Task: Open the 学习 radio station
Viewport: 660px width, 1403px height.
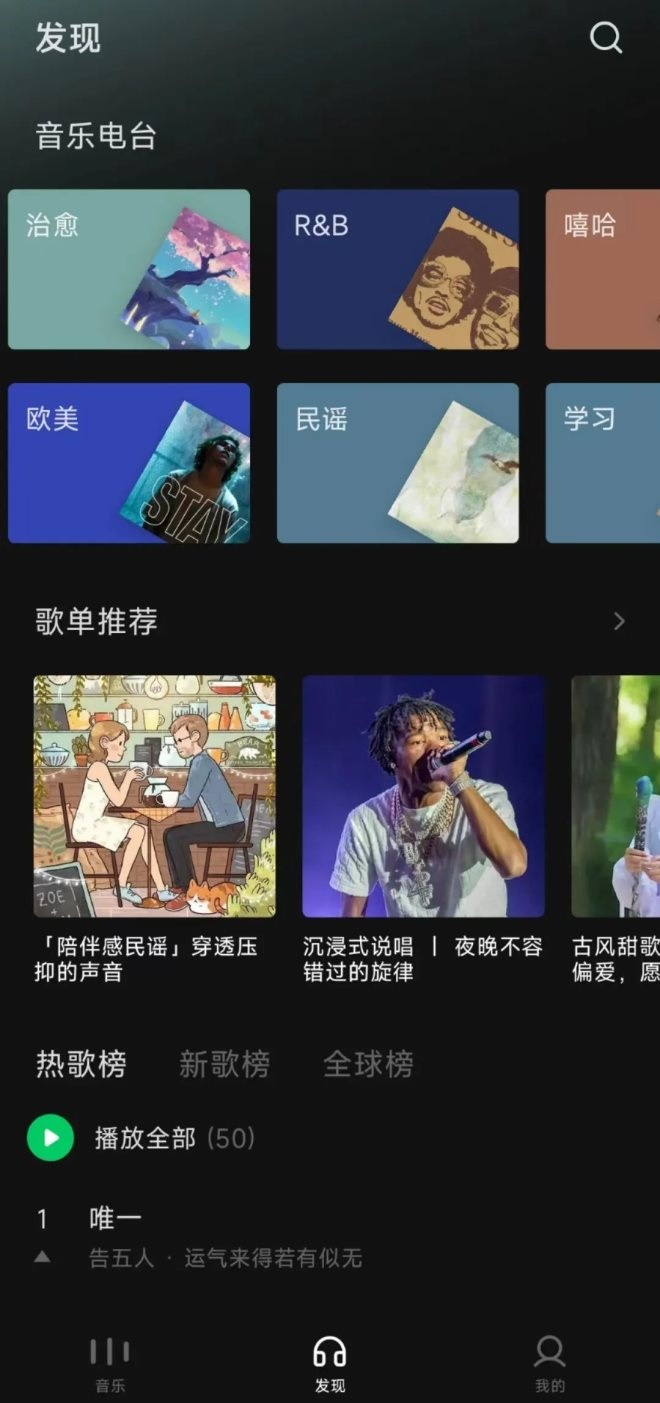Action: click(x=603, y=463)
